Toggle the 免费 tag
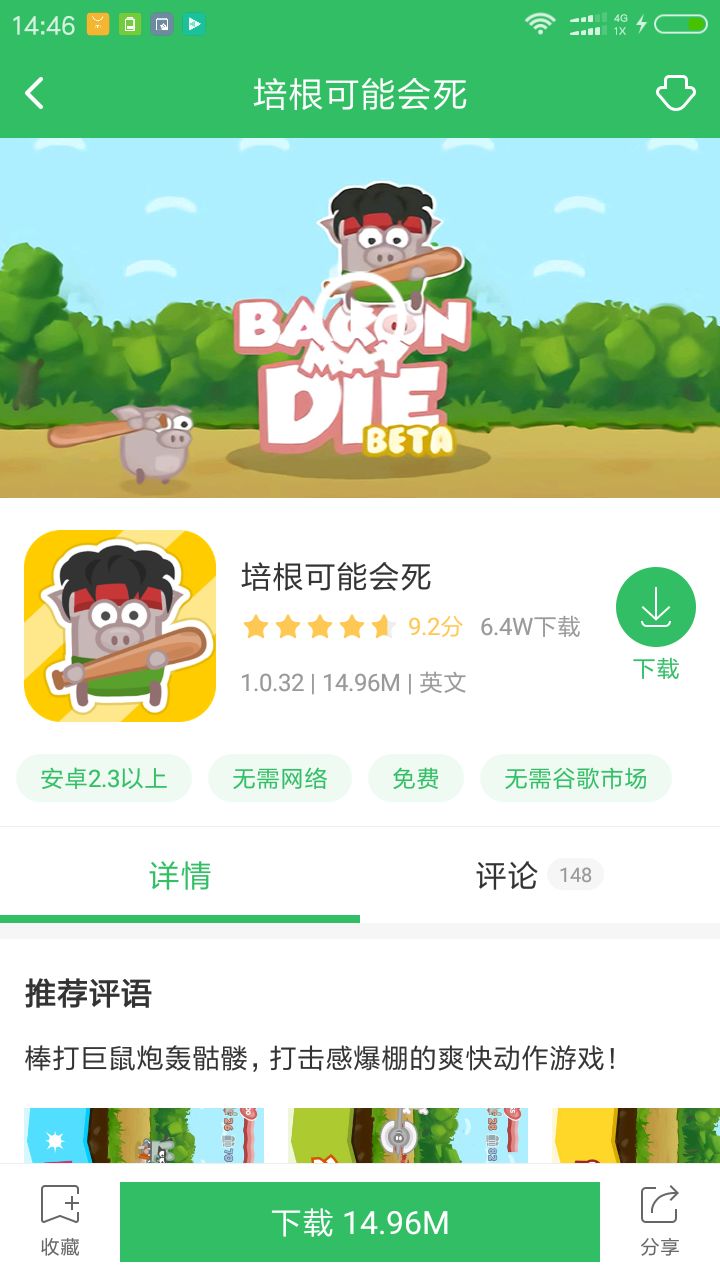The image size is (720, 1280). click(x=415, y=778)
